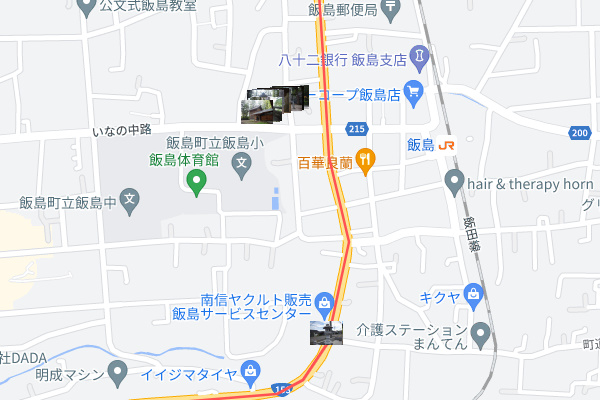Tap the hair & therapy horn pin

coord(455,183)
